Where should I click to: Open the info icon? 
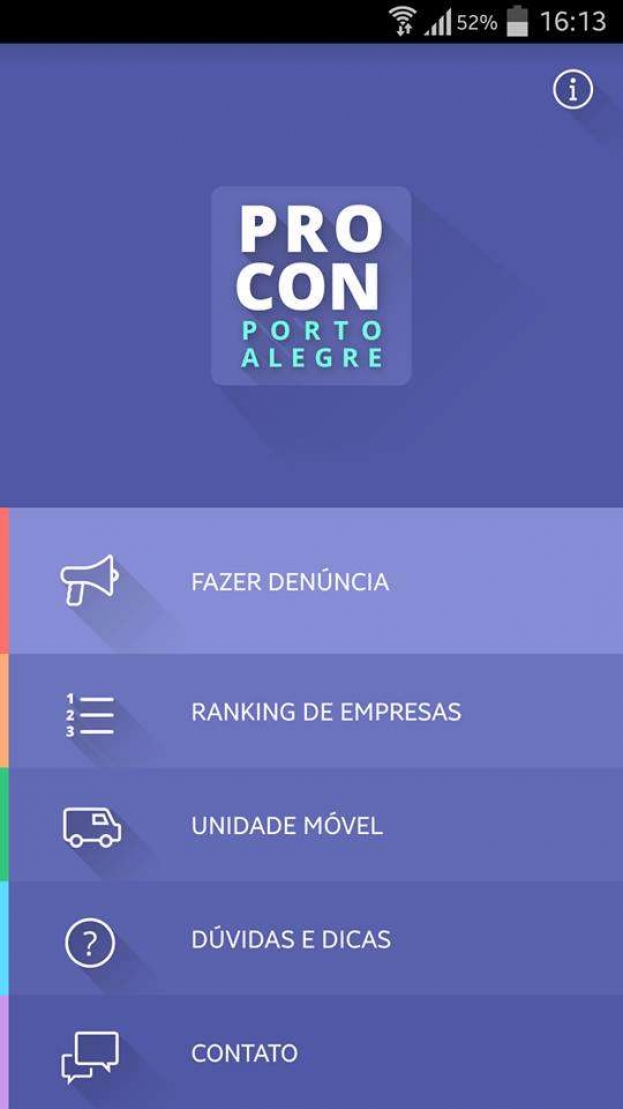tap(573, 90)
